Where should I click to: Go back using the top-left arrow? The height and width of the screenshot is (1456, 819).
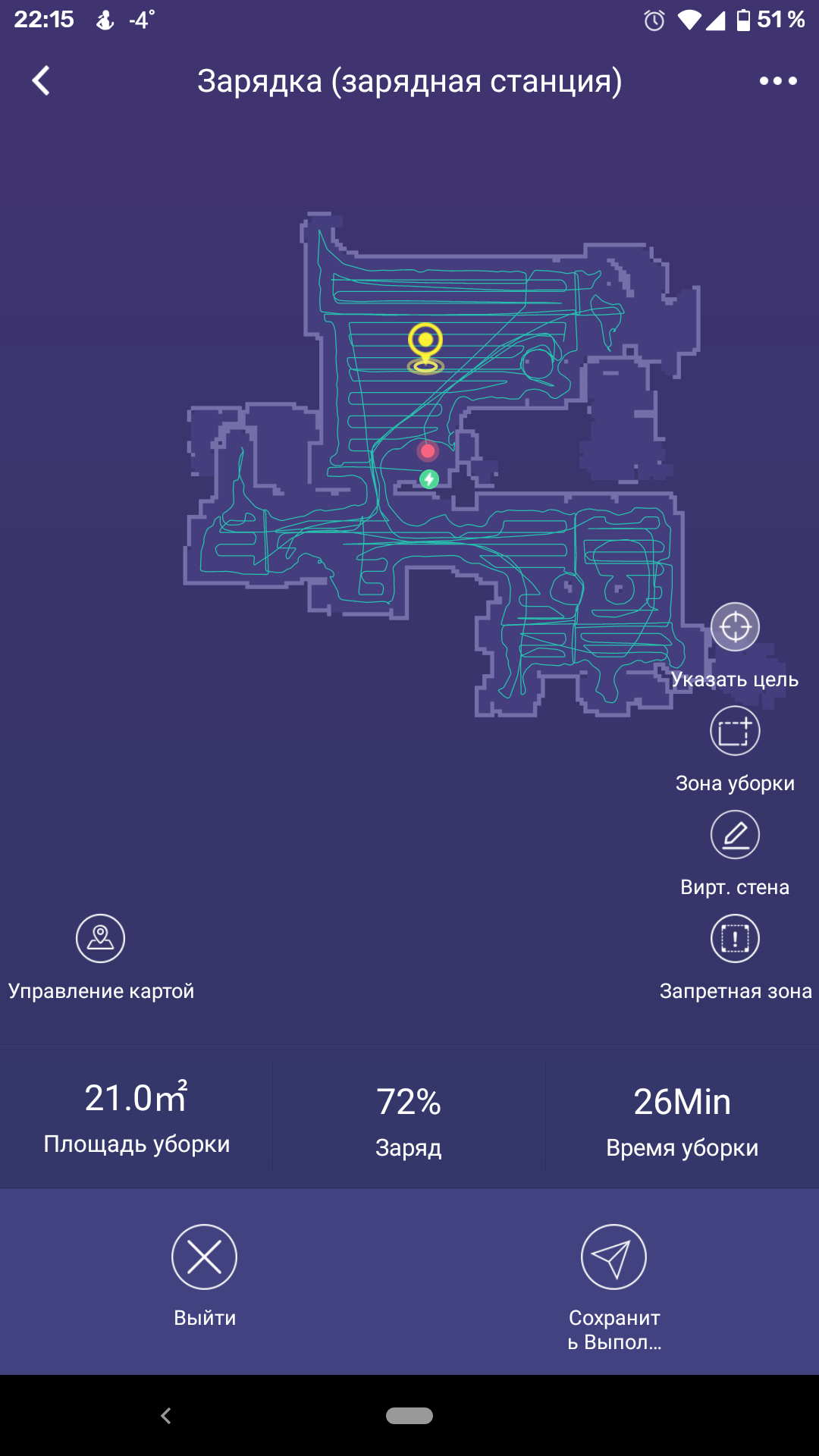[41, 80]
